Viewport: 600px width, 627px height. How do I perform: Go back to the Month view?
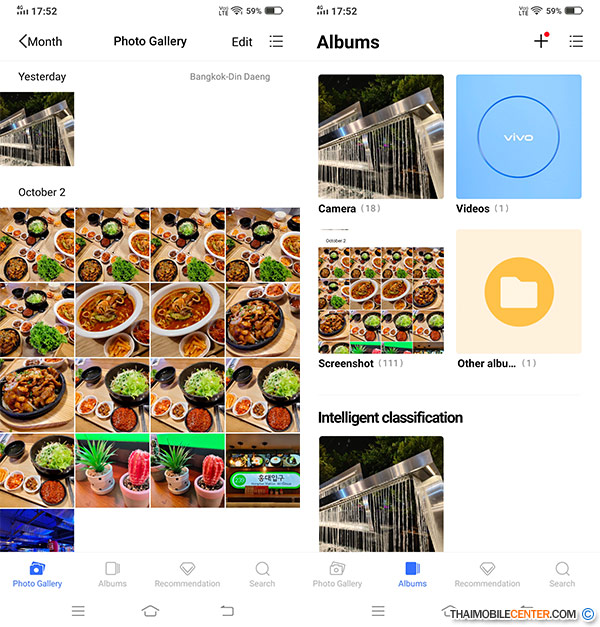click(x=40, y=42)
